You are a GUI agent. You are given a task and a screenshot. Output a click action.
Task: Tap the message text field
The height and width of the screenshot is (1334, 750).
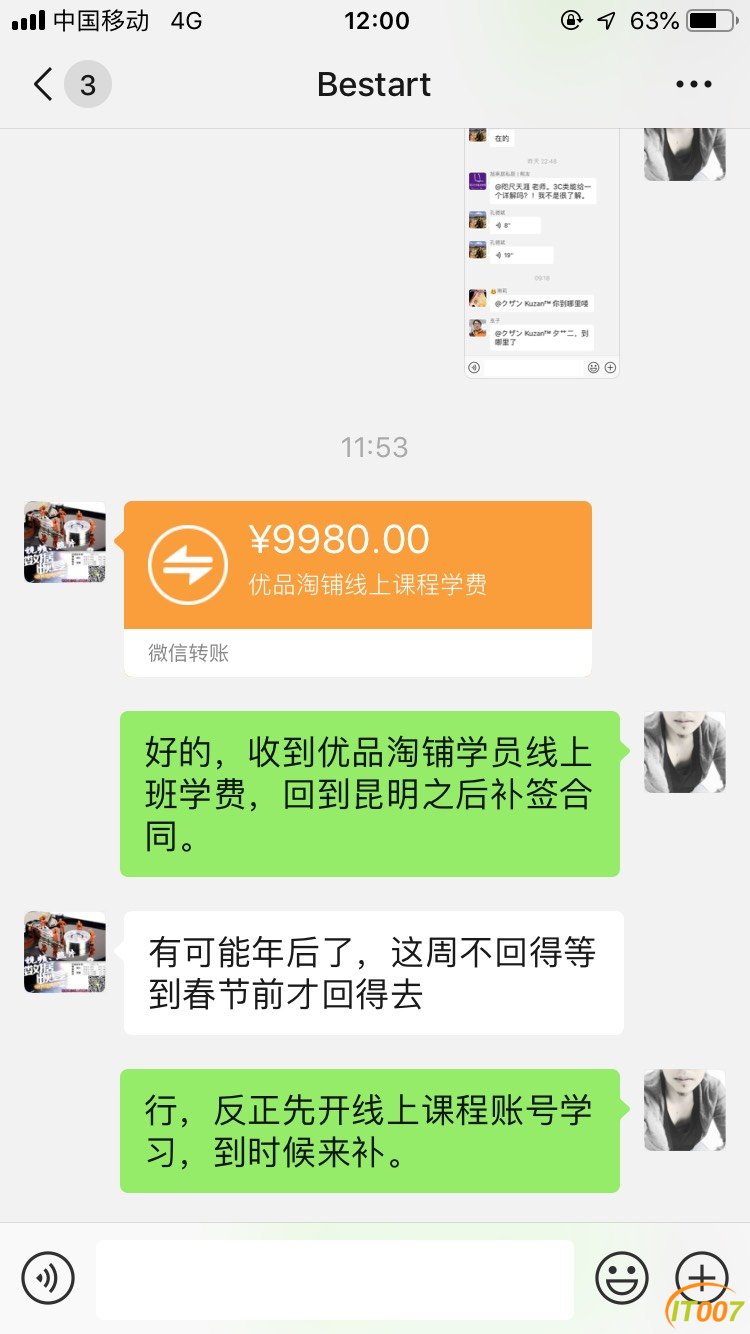(335, 1279)
